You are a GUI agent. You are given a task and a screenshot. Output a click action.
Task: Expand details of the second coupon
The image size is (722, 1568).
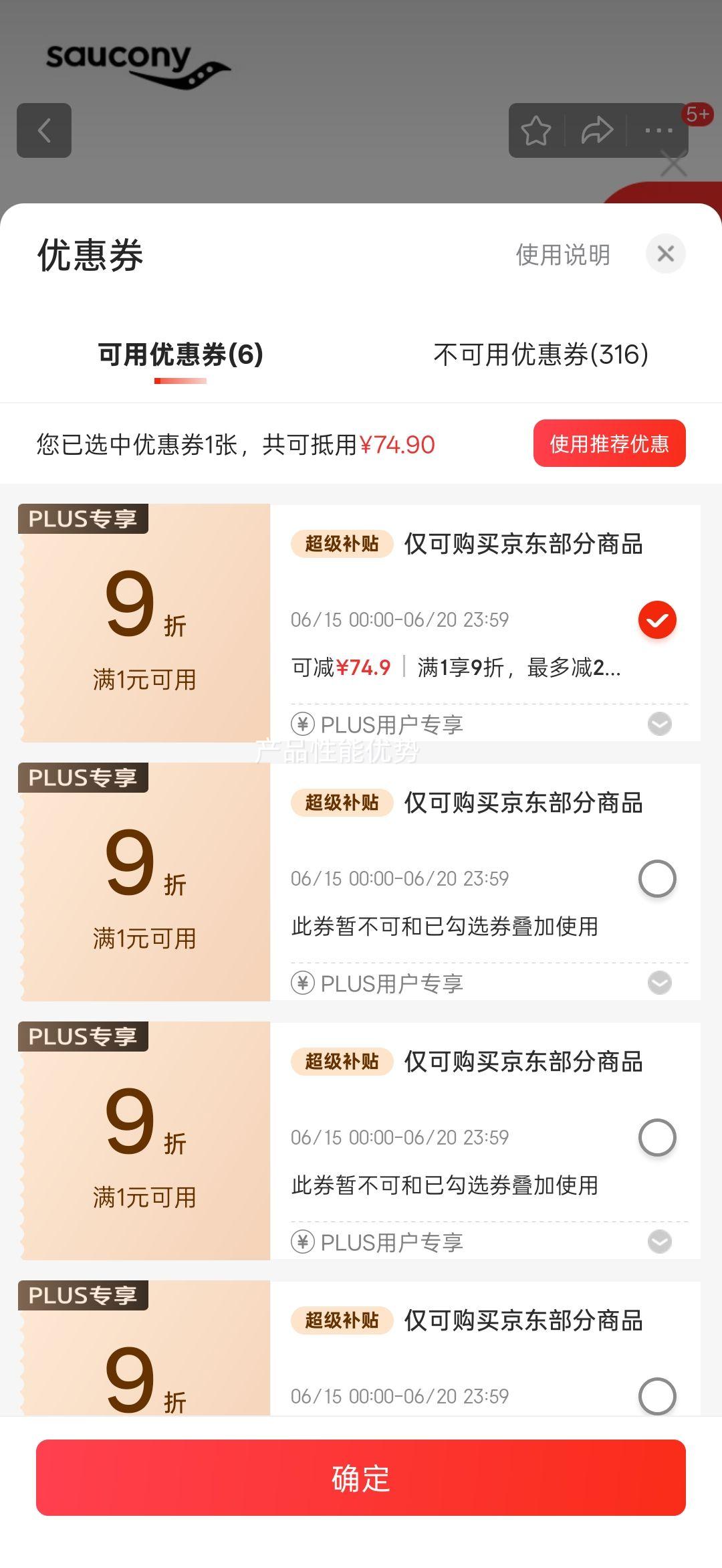(660, 983)
